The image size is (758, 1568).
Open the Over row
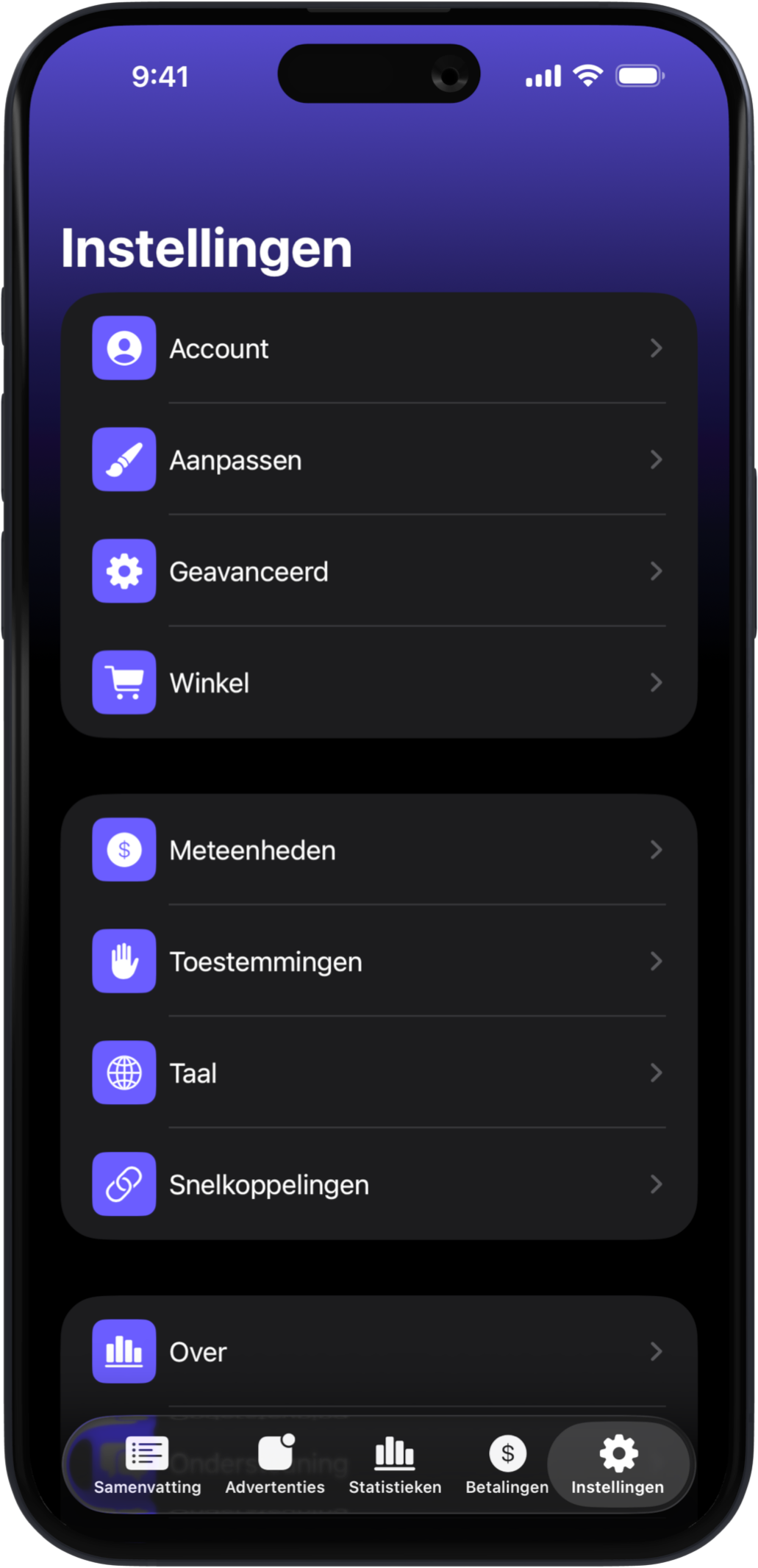[379, 1352]
